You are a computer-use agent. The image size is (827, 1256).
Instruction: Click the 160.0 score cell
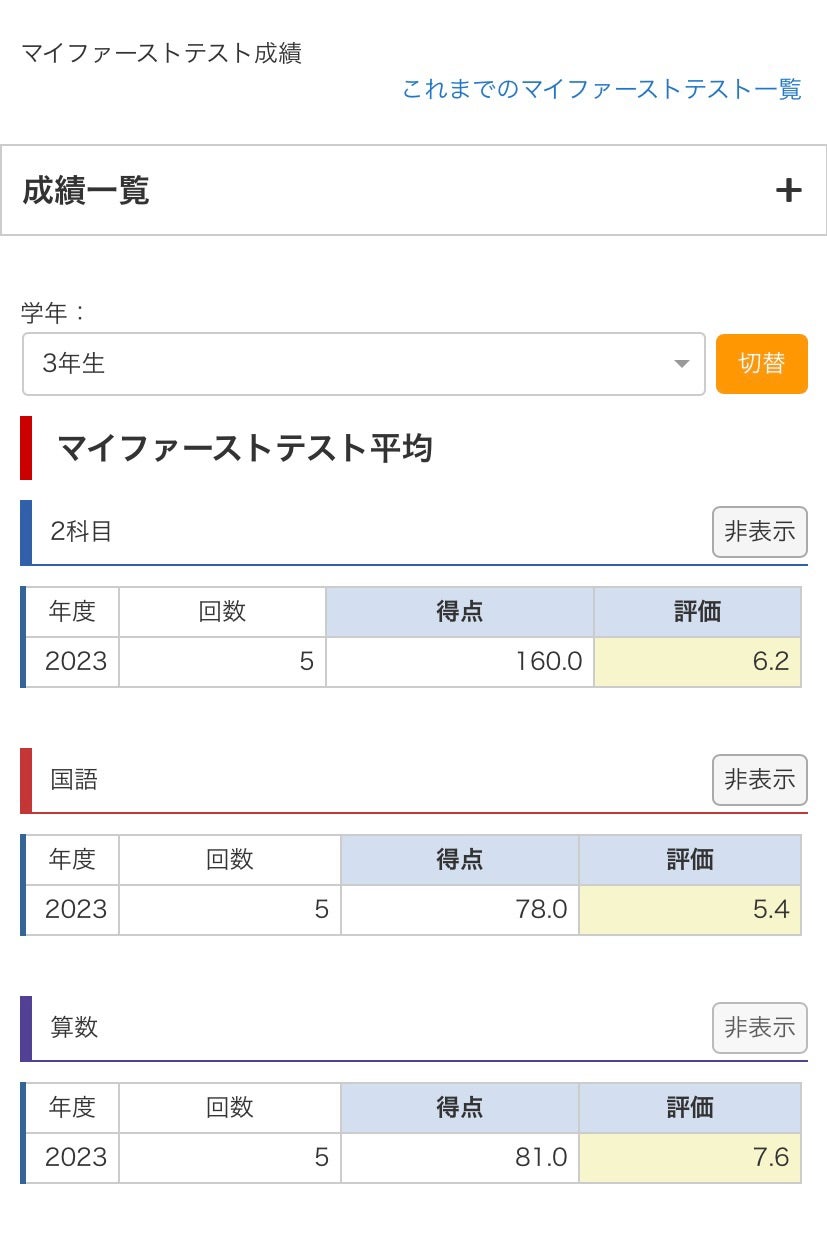tap(460, 662)
